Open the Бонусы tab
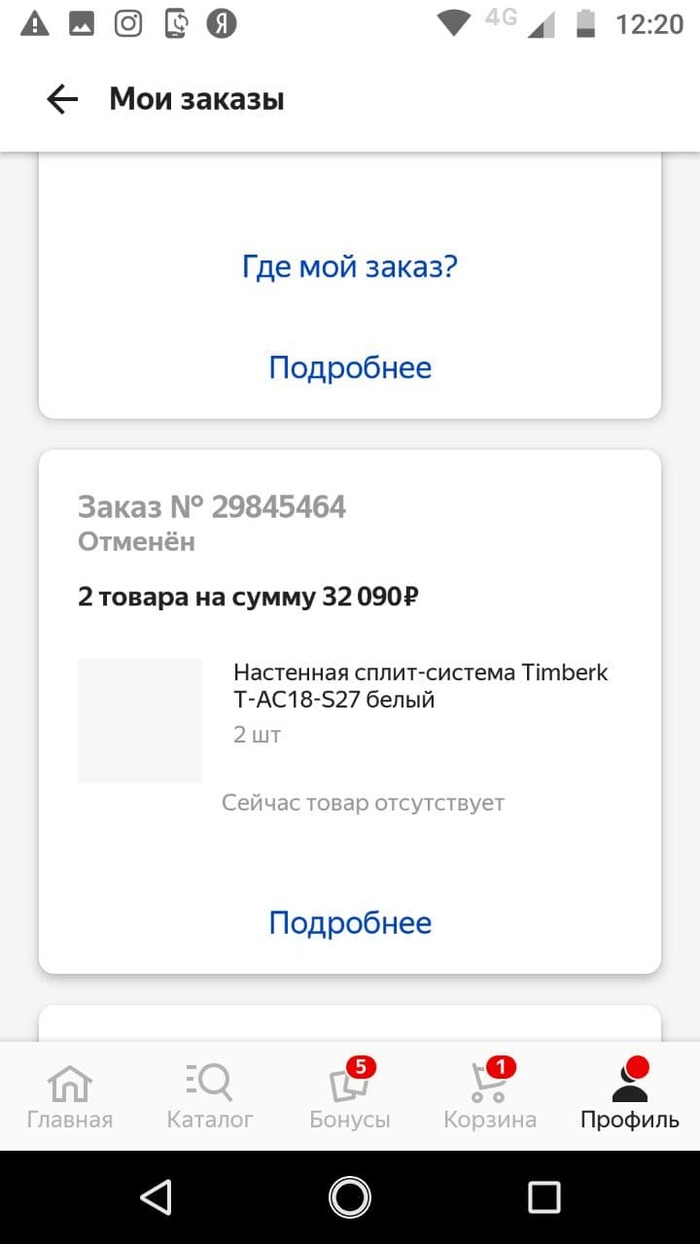This screenshot has height=1244, width=700. (350, 1097)
